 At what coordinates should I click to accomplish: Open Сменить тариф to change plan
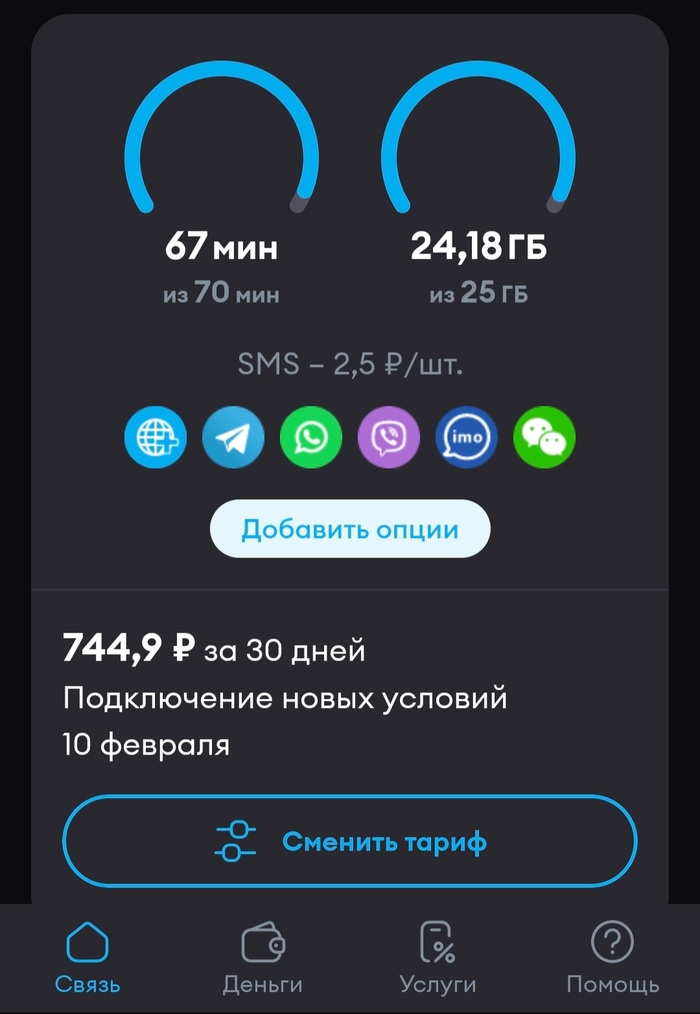(x=349, y=841)
